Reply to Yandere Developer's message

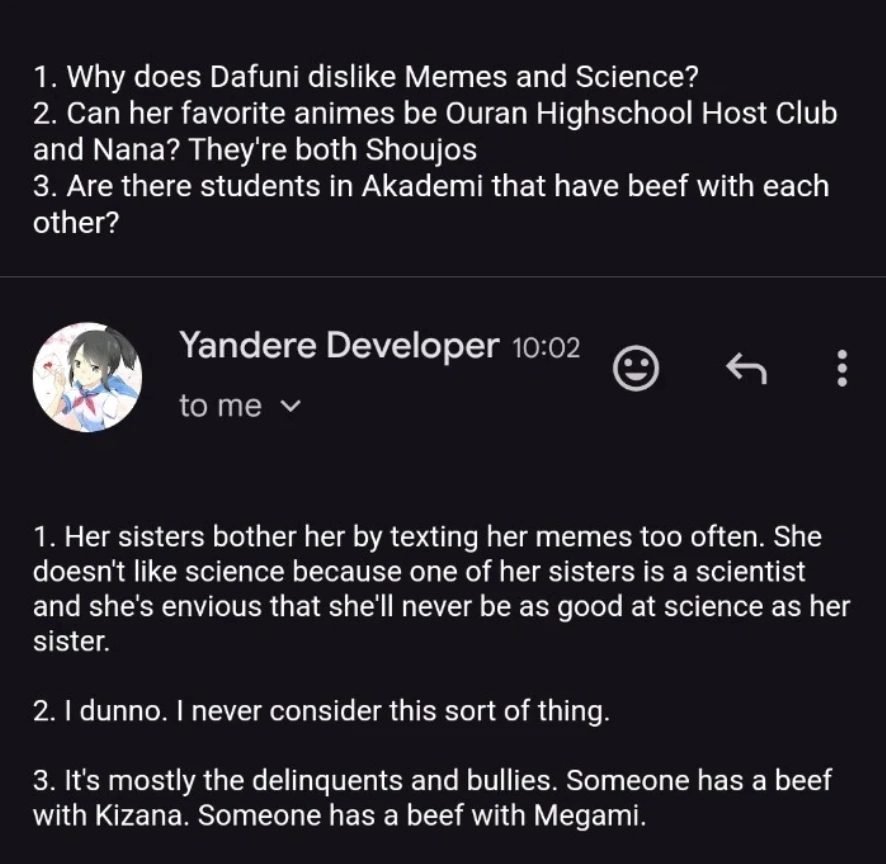[745, 369]
